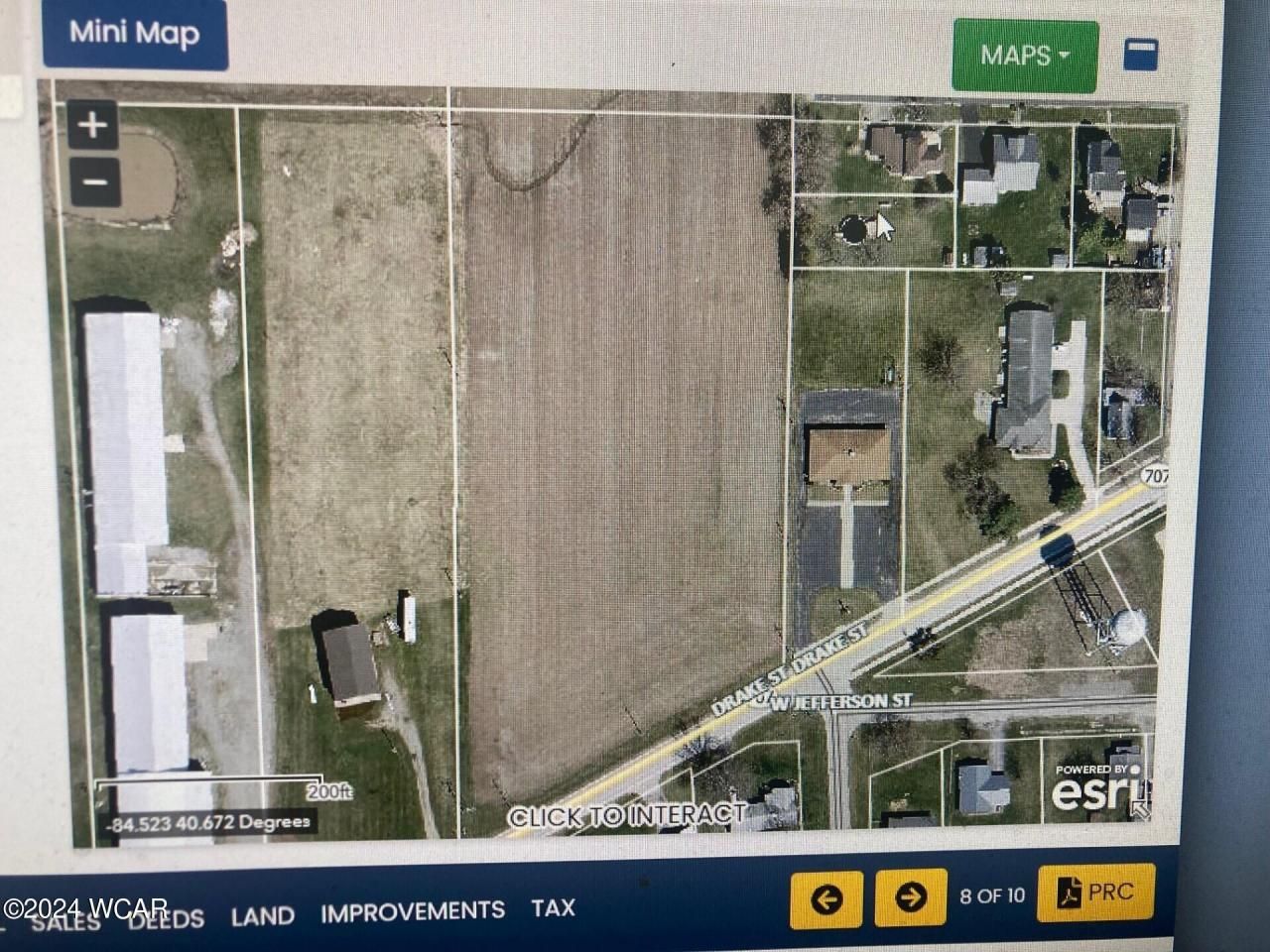This screenshot has height=952, width=1270.
Task: Go to the previous record arrow
Action: 826,898
